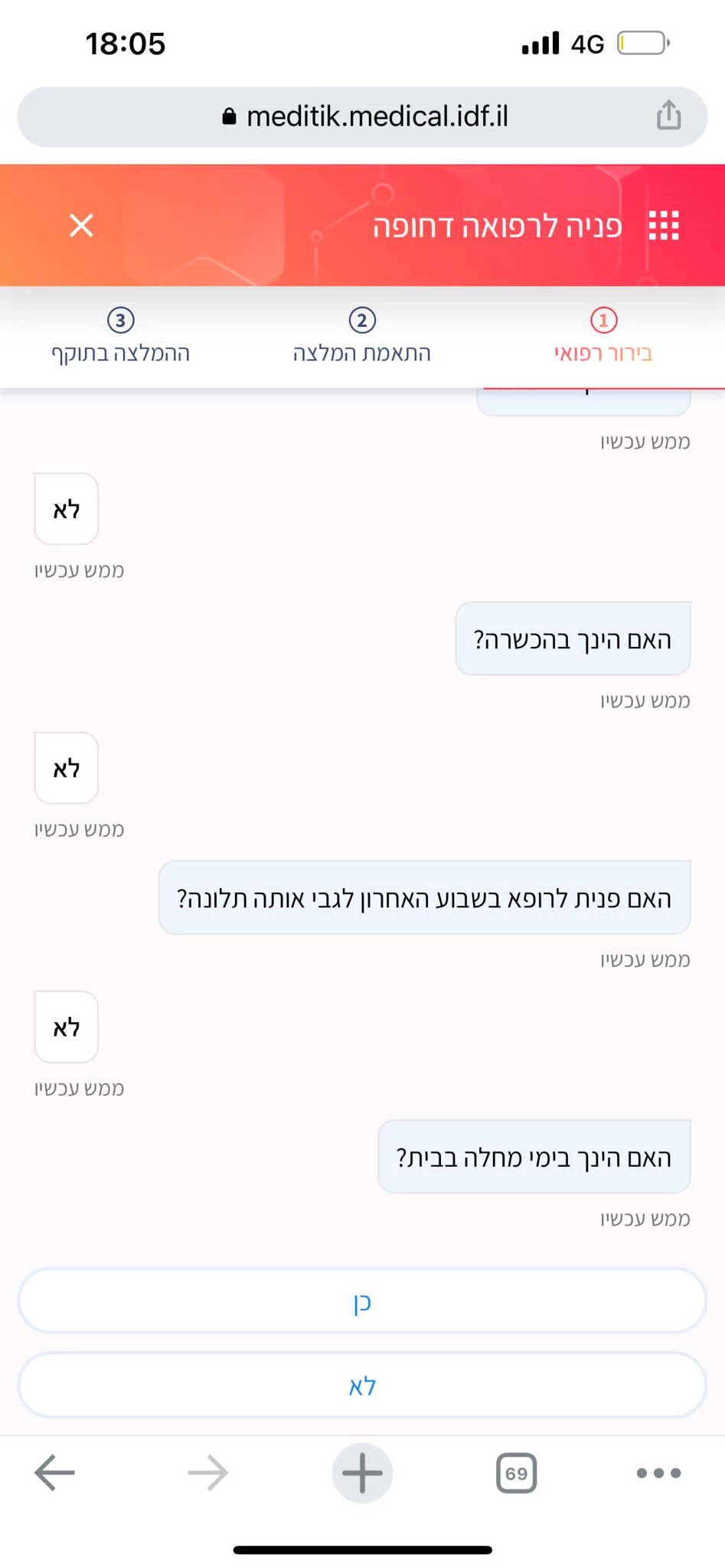This screenshot has height=1568, width=725.
Task: Open the meditik.medical.idf.il address bar
Action: click(362, 116)
